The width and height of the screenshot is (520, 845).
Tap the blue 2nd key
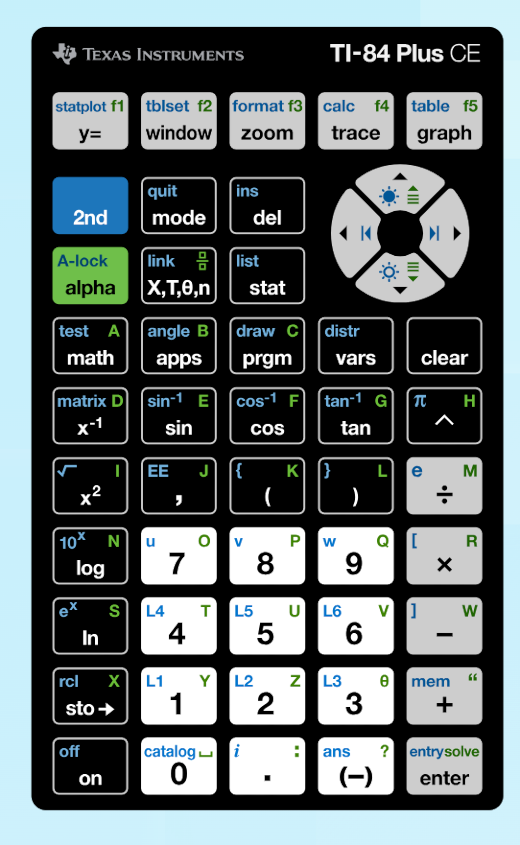tap(90, 205)
